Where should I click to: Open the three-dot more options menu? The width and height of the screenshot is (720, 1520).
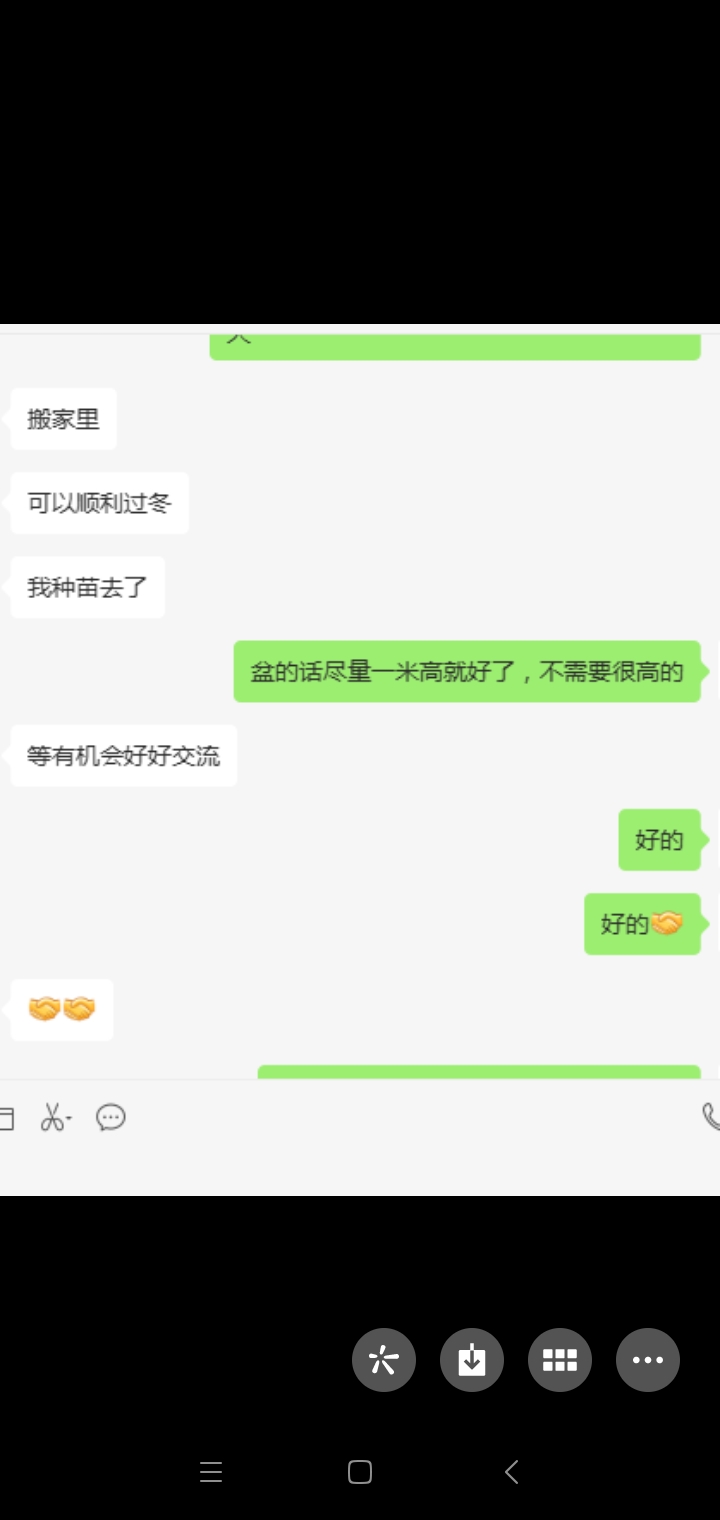(648, 1360)
